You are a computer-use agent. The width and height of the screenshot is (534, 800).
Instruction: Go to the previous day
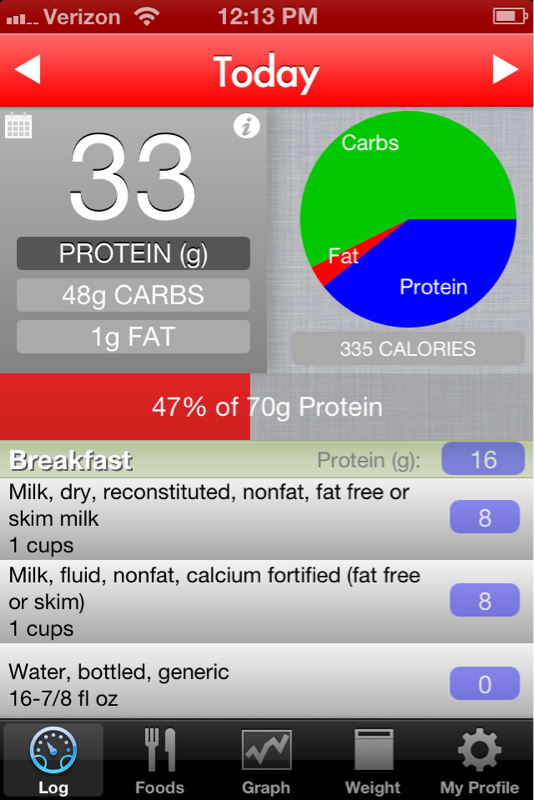pyautogui.click(x=28, y=69)
